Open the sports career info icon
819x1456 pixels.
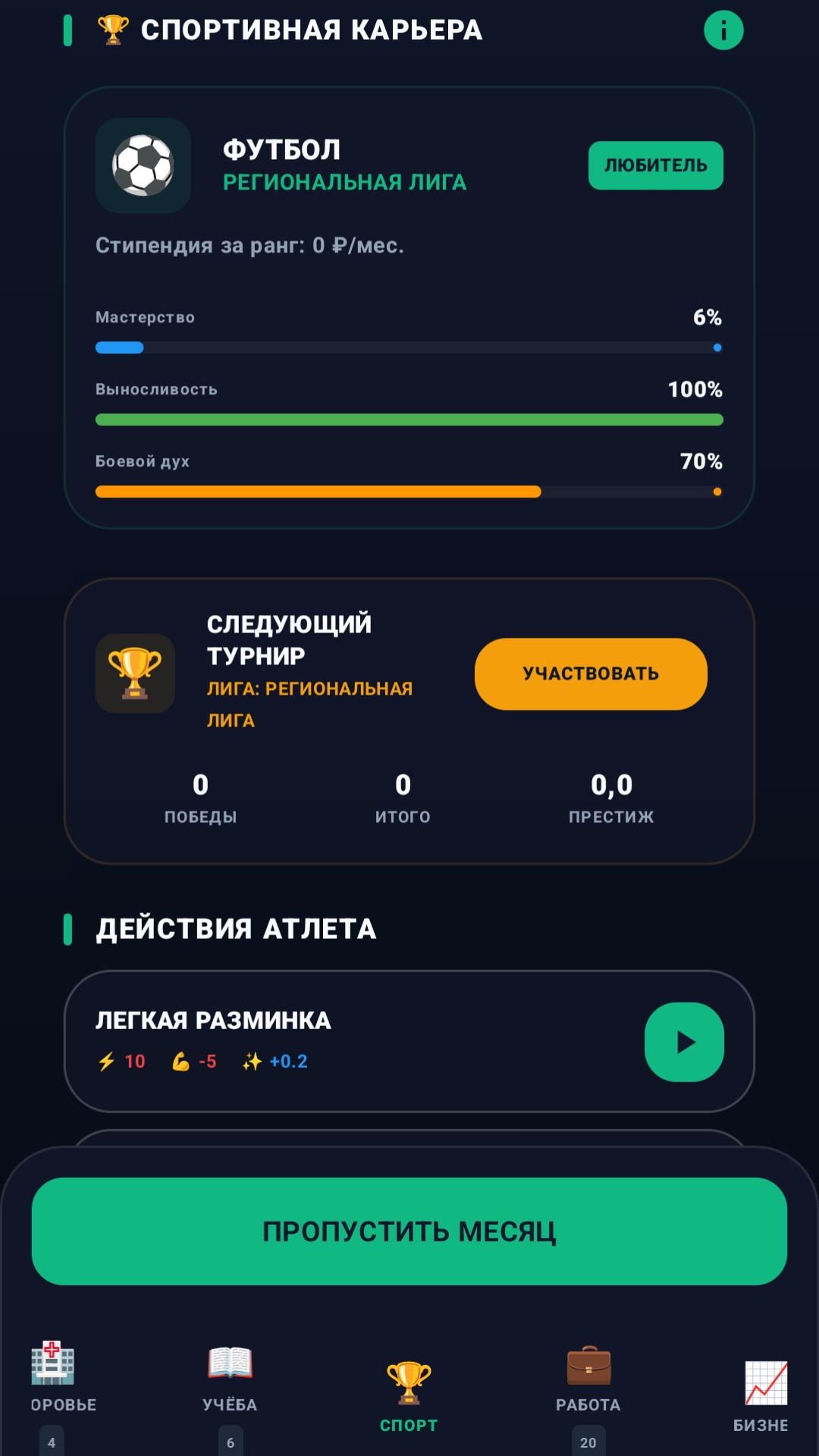723,30
